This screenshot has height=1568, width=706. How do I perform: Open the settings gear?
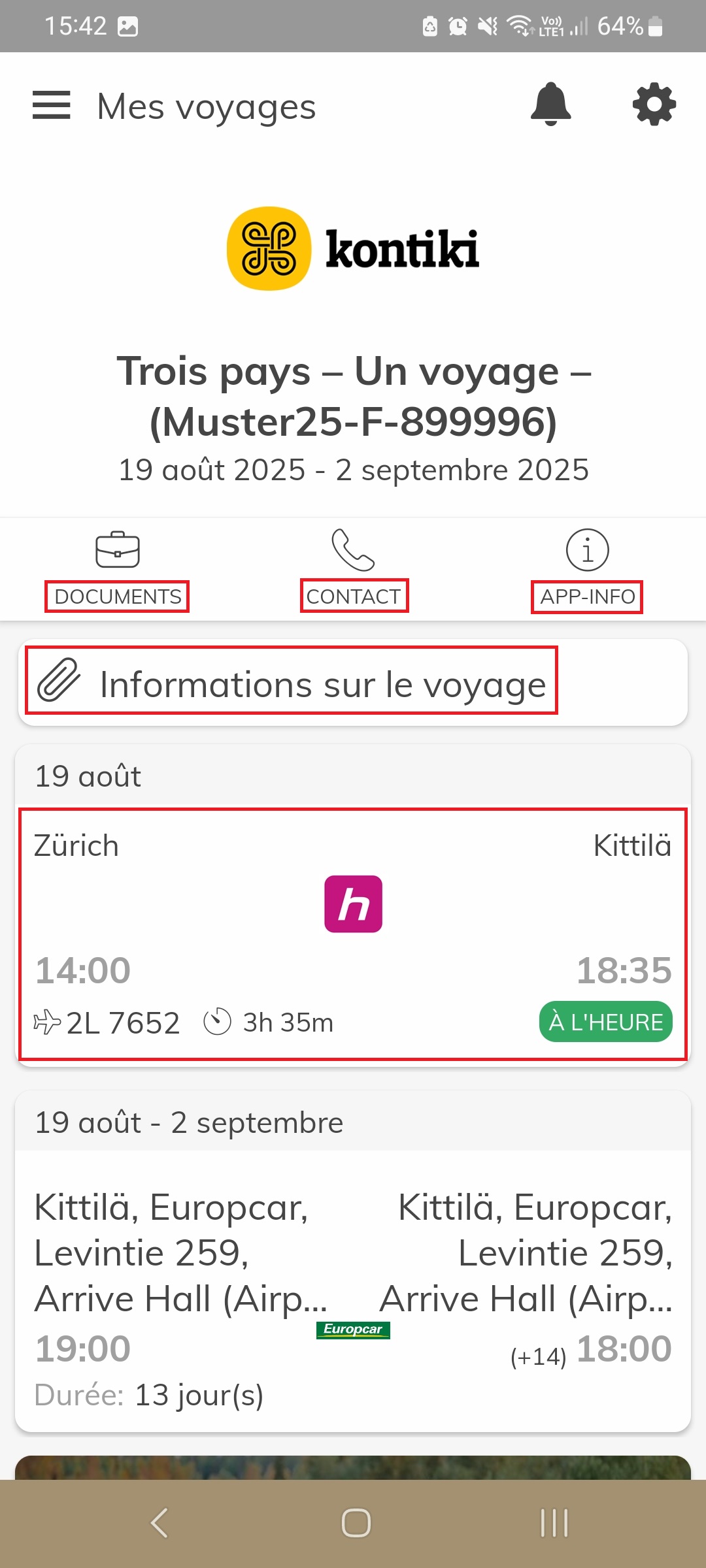click(x=654, y=105)
